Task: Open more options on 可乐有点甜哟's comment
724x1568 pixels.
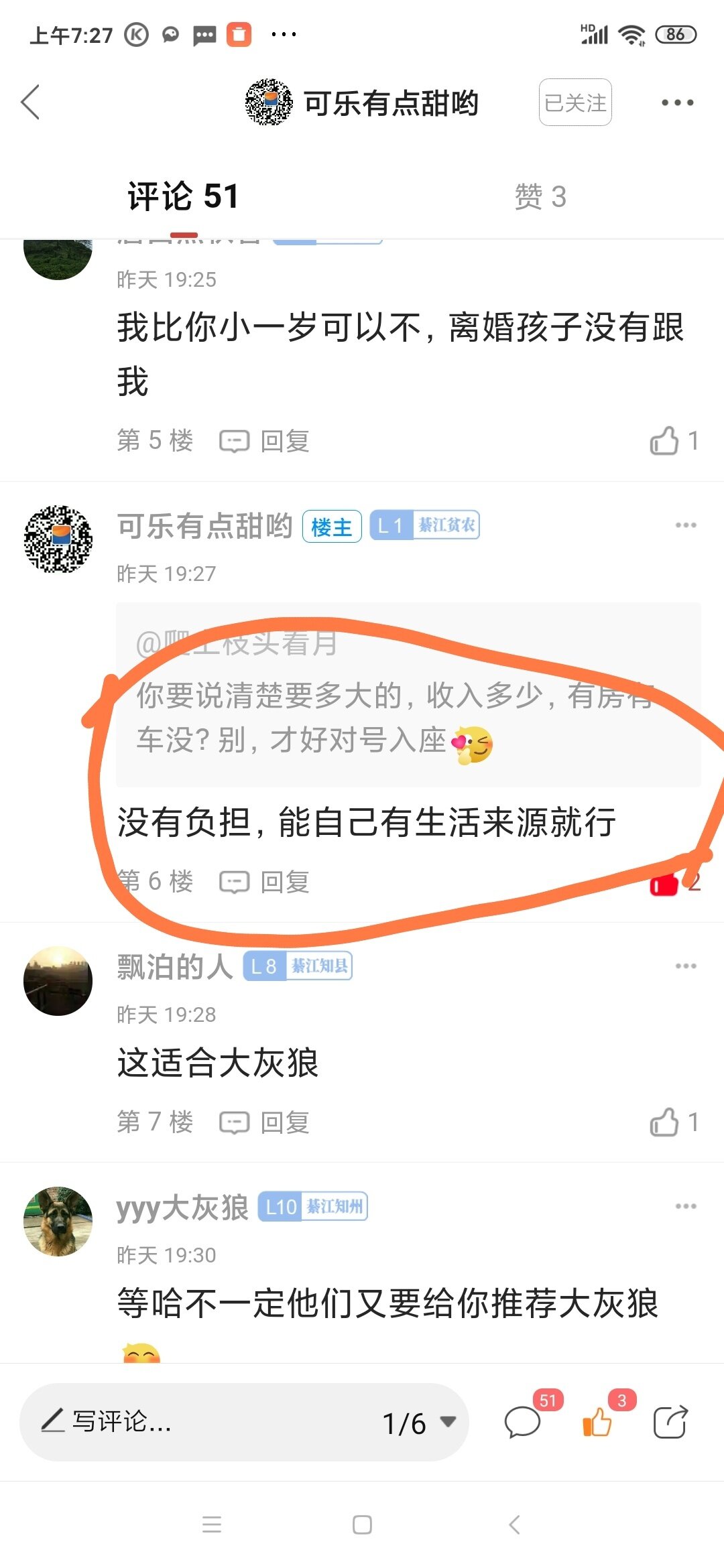Action: pos(685,525)
